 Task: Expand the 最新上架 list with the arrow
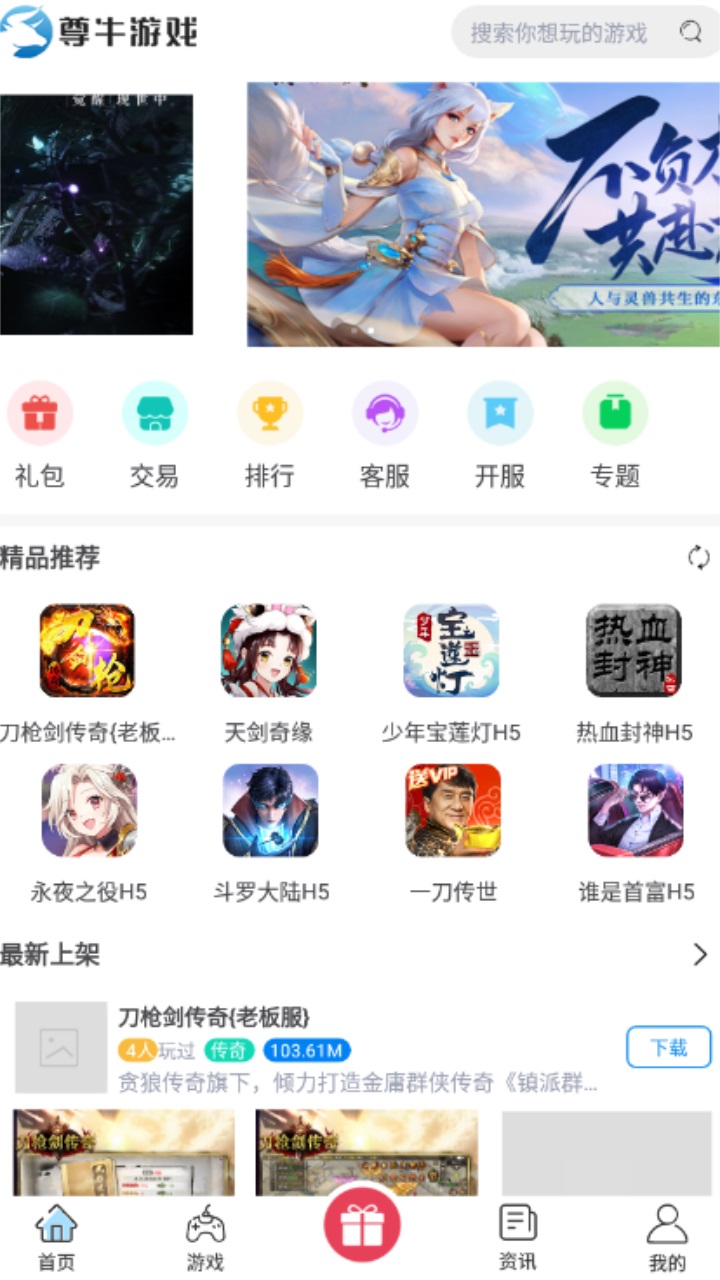click(700, 955)
